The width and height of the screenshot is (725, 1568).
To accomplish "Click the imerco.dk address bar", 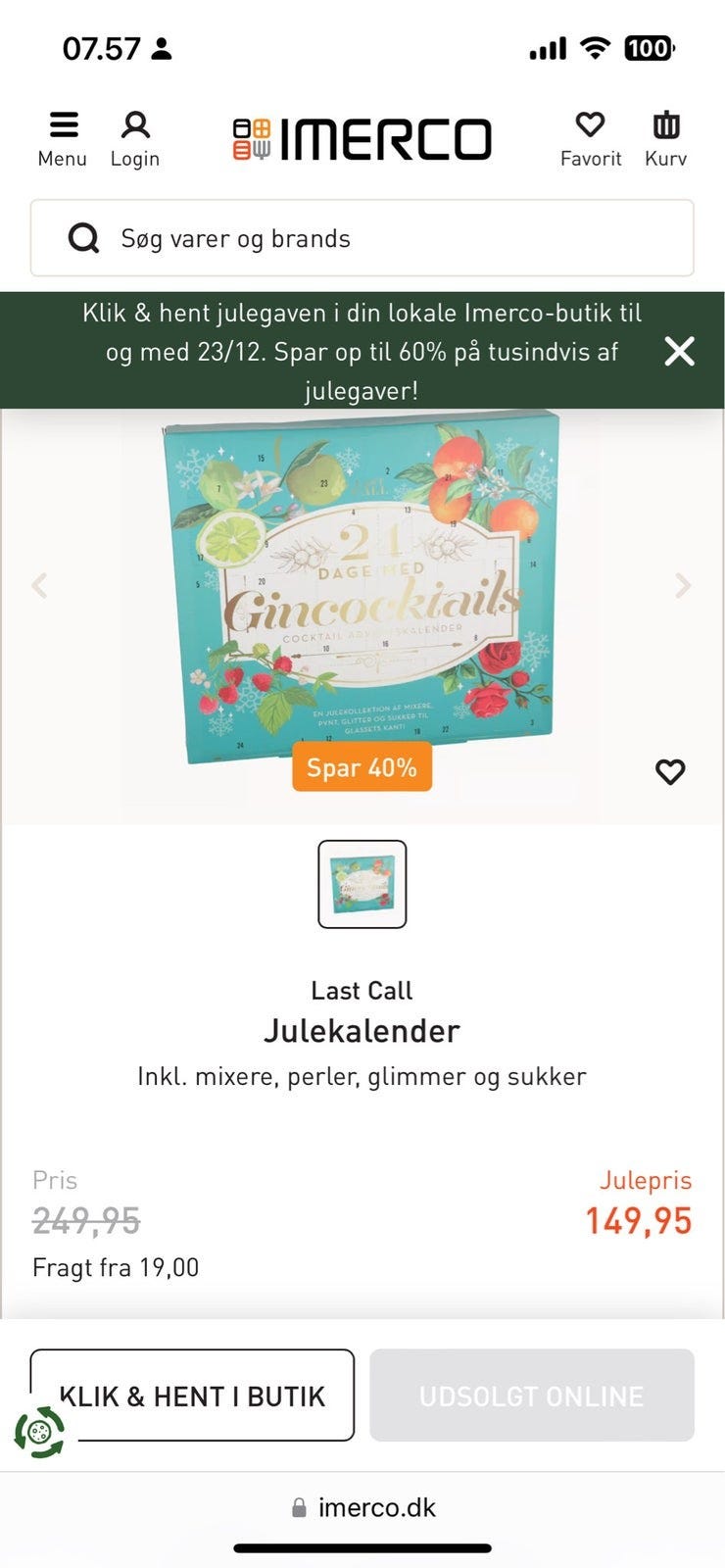I will [x=375, y=1506].
